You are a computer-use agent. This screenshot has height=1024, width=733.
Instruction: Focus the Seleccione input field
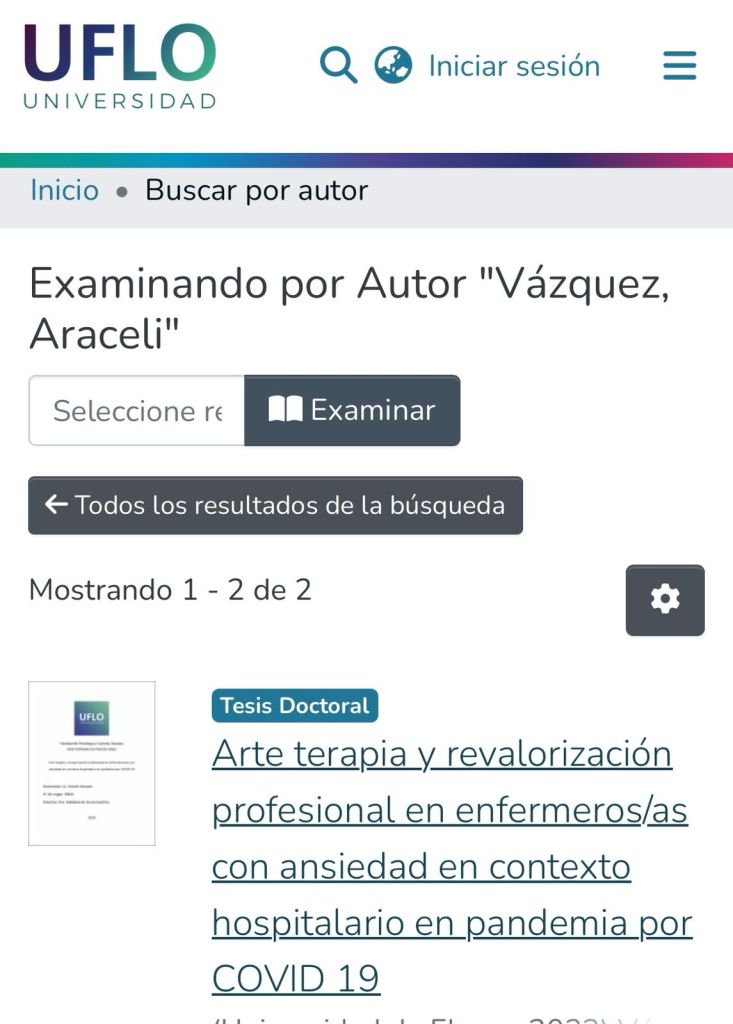pos(137,410)
